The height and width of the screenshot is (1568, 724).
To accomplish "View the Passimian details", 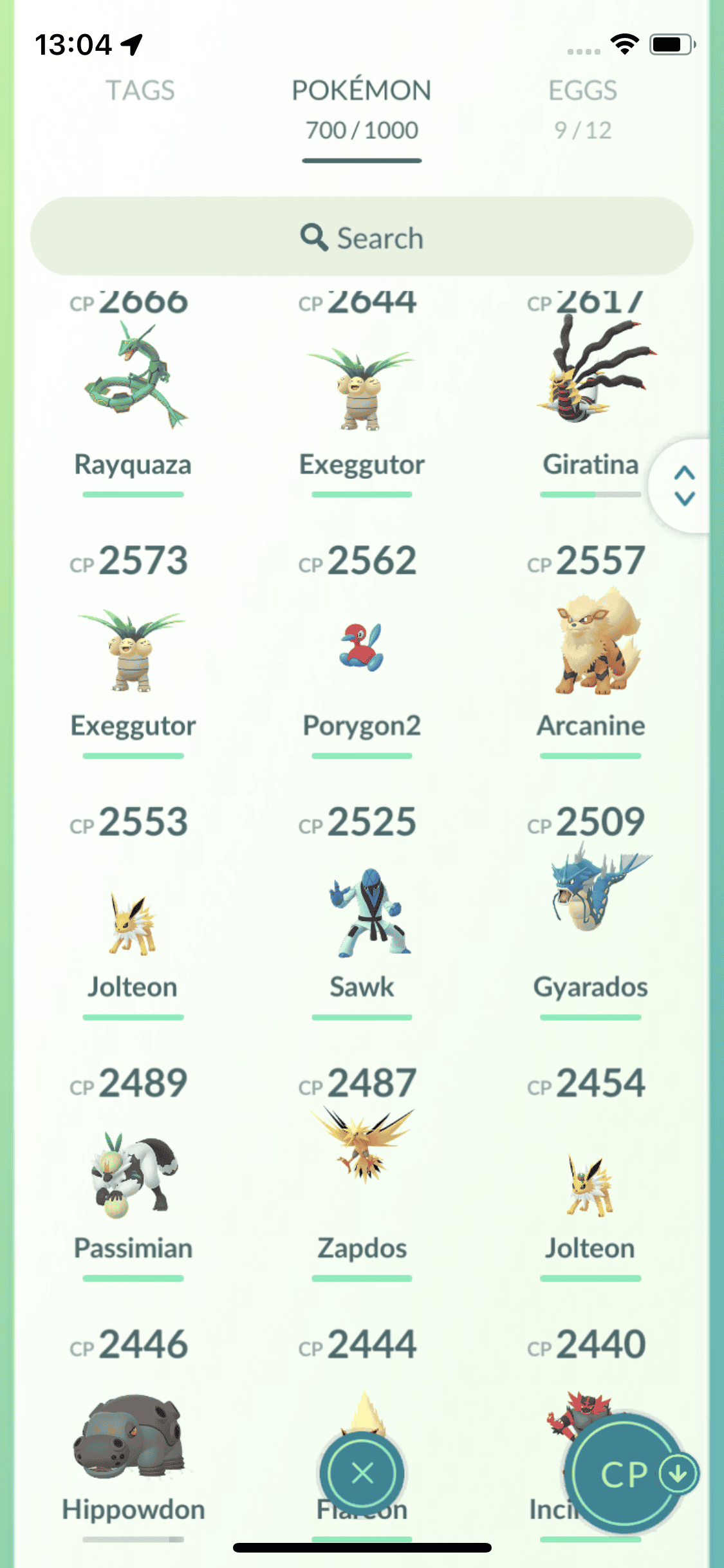I will coord(133,1175).
